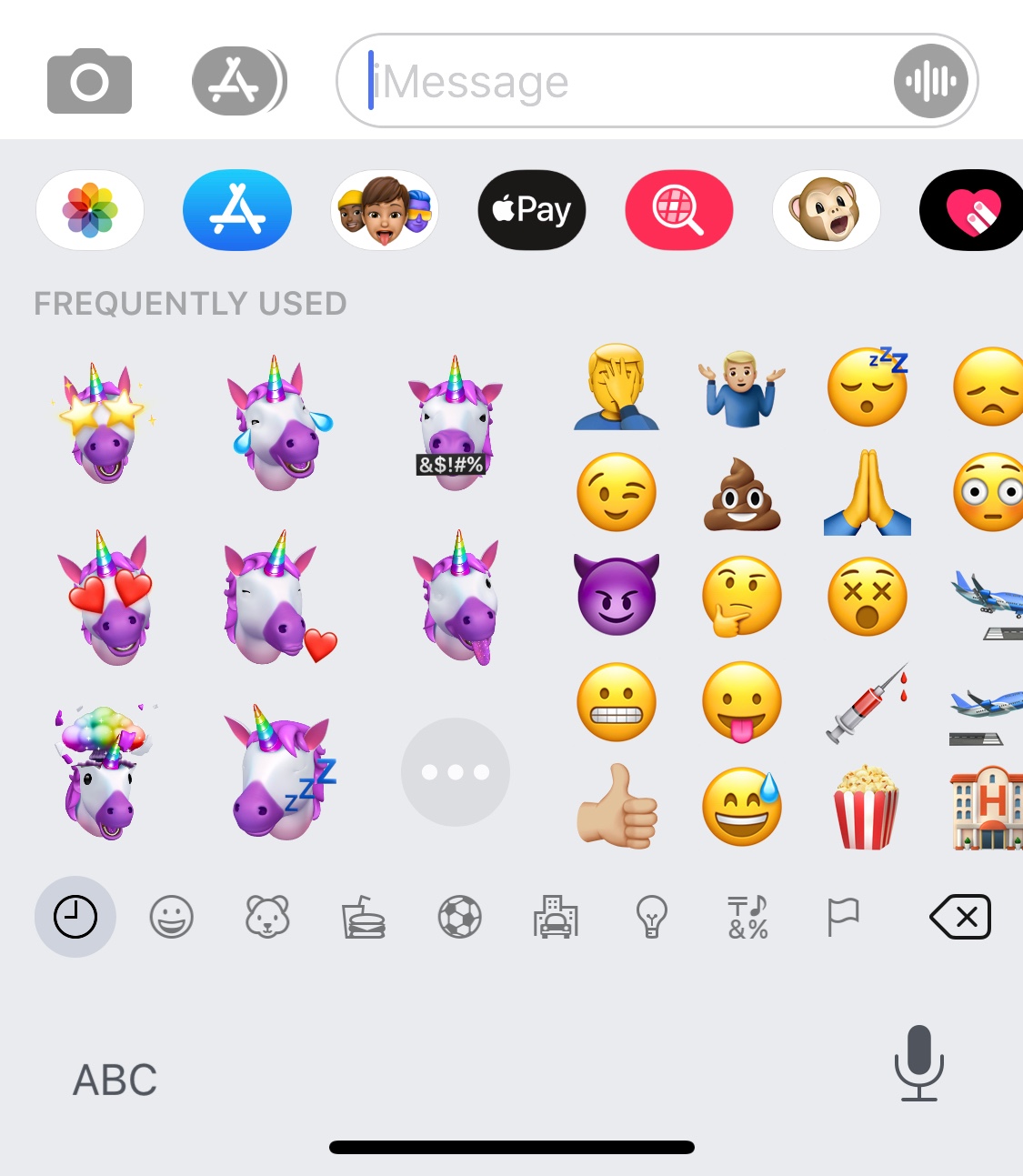Open the Animoji monkey app
The image size is (1023, 1176).
(x=827, y=210)
